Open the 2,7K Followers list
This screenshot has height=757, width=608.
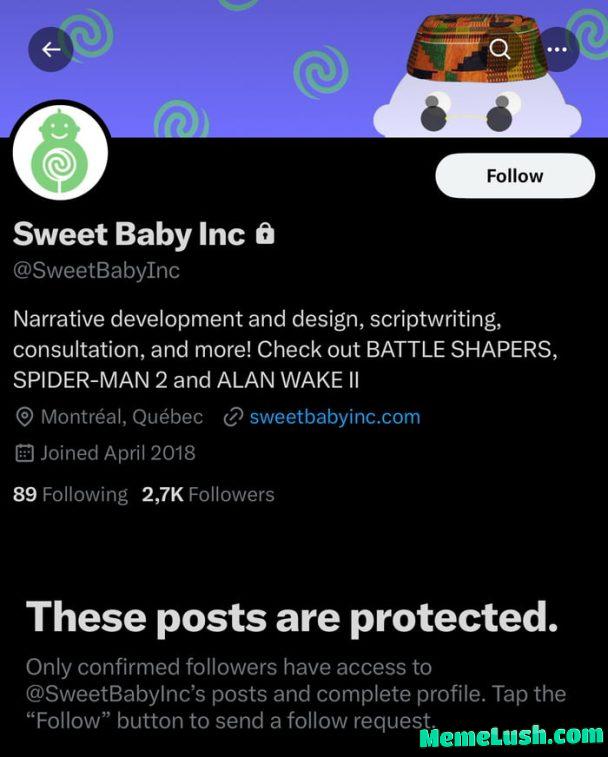pos(208,494)
